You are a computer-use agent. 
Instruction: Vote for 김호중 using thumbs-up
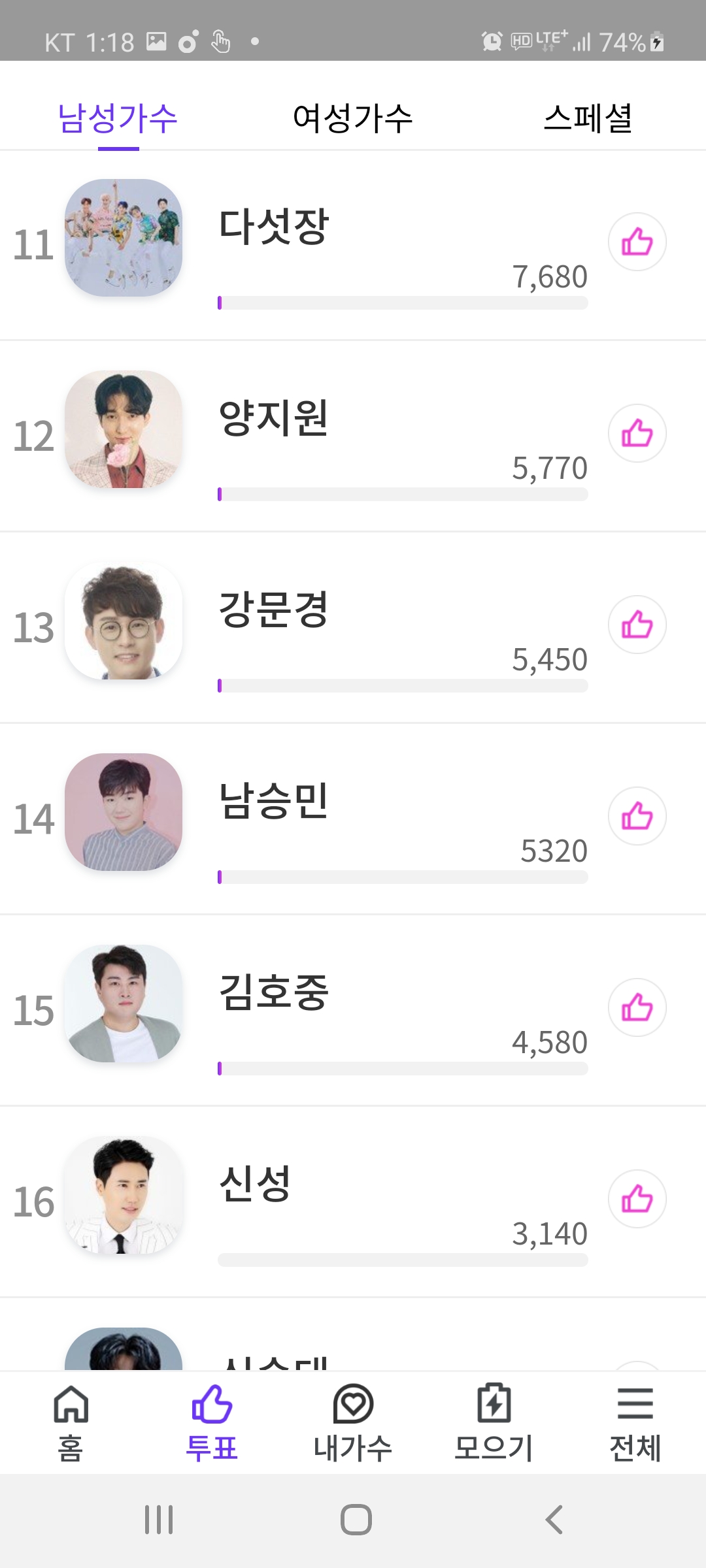pos(637,1007)
